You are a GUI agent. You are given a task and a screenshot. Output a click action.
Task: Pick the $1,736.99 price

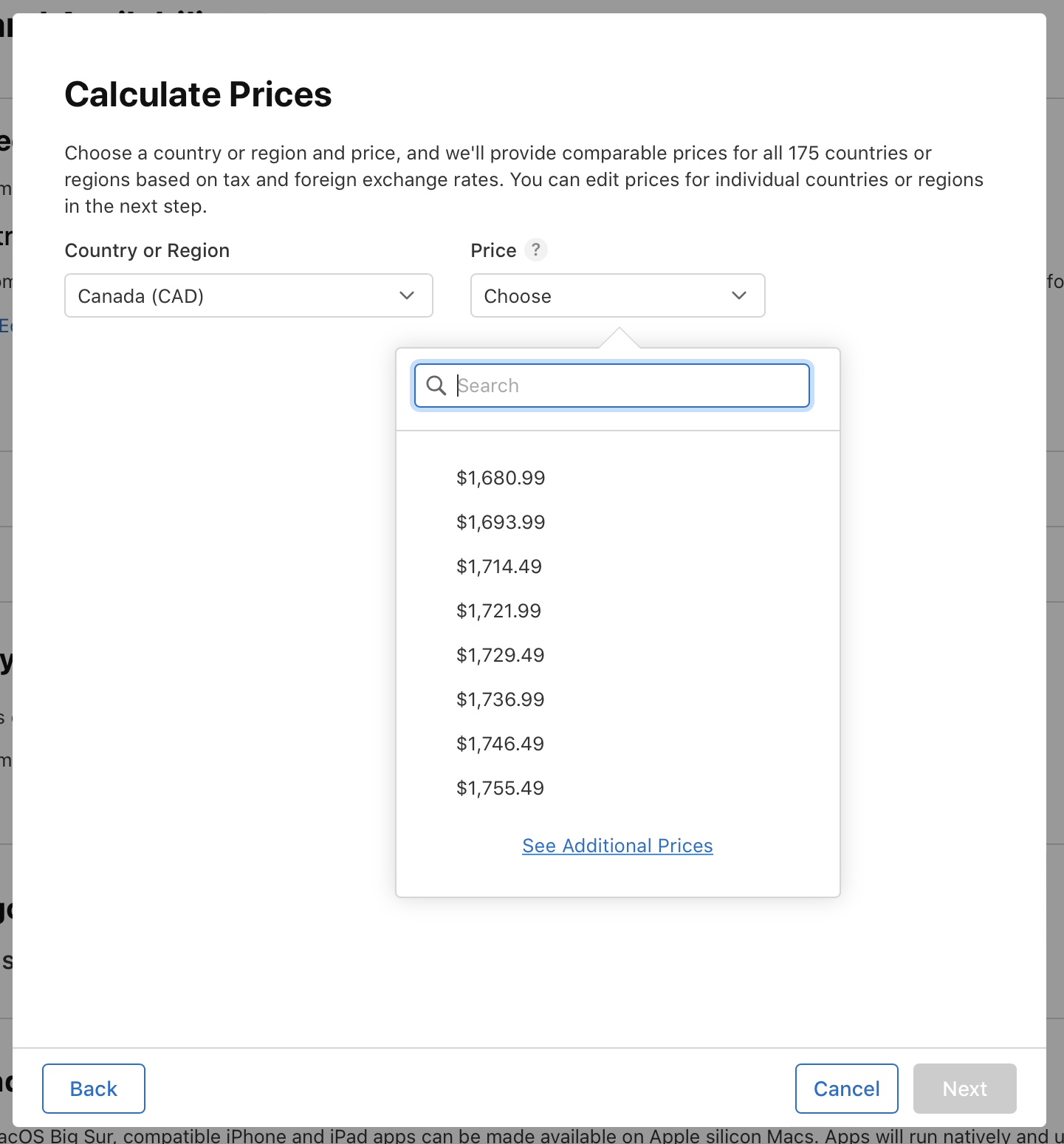[500, 699]
